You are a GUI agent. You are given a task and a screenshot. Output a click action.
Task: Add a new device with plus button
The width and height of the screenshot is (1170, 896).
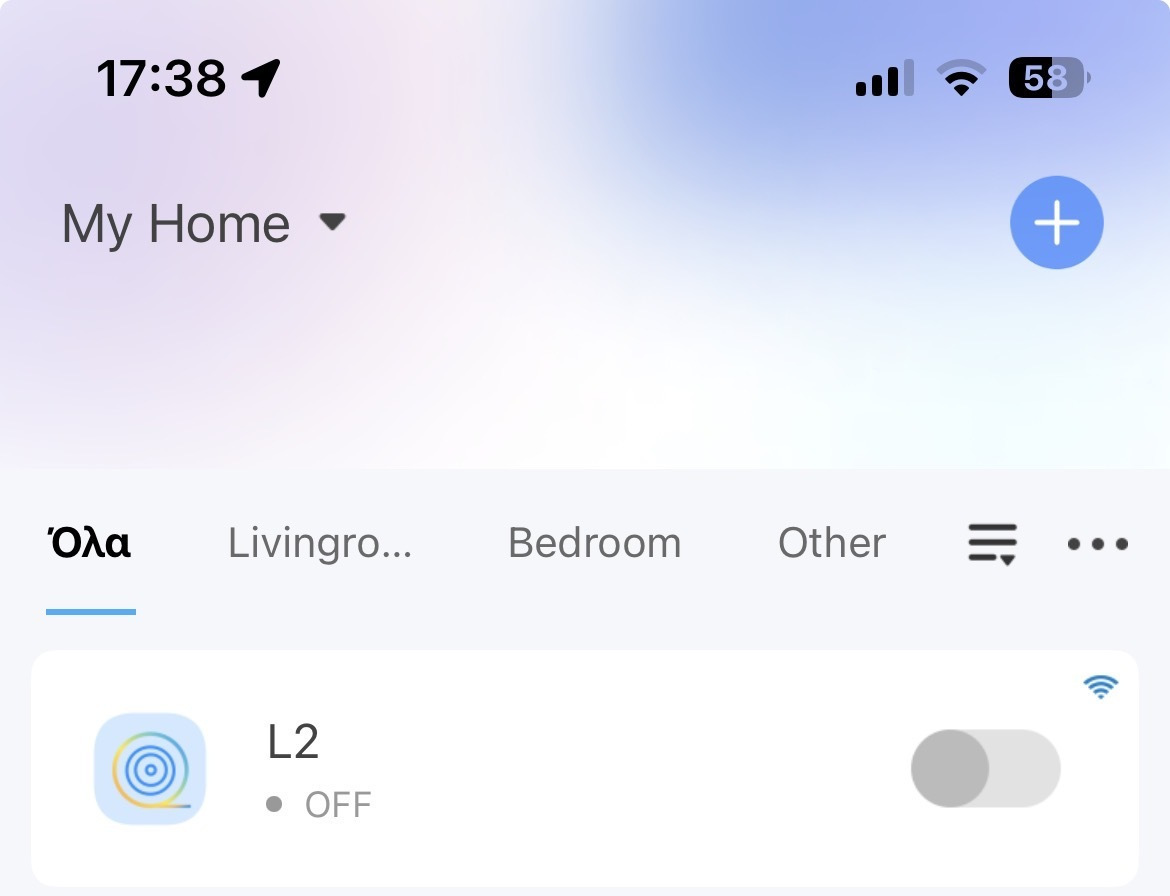(x=1056, y=222)
